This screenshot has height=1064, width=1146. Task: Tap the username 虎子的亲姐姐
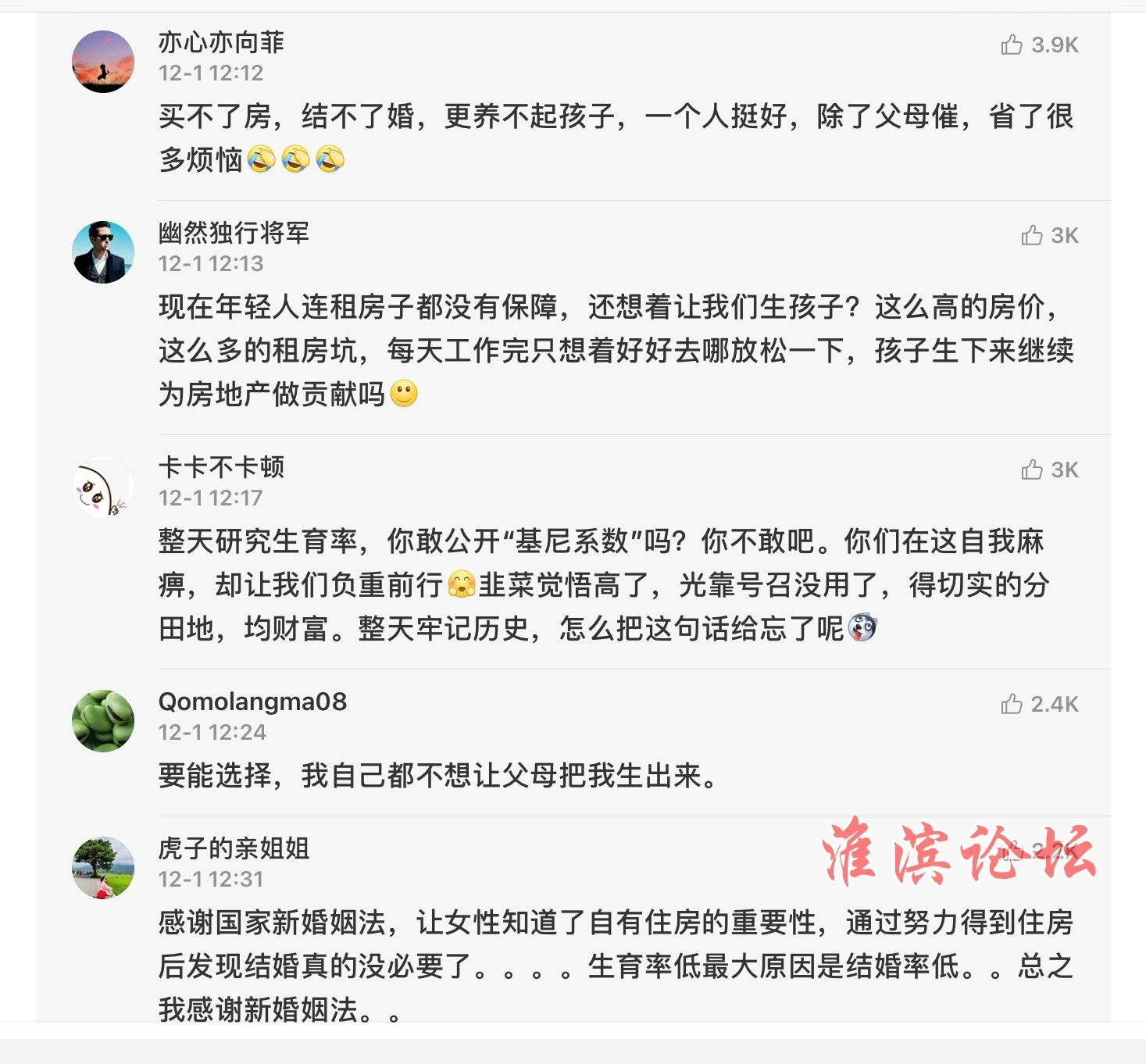[x=234, y=848]
